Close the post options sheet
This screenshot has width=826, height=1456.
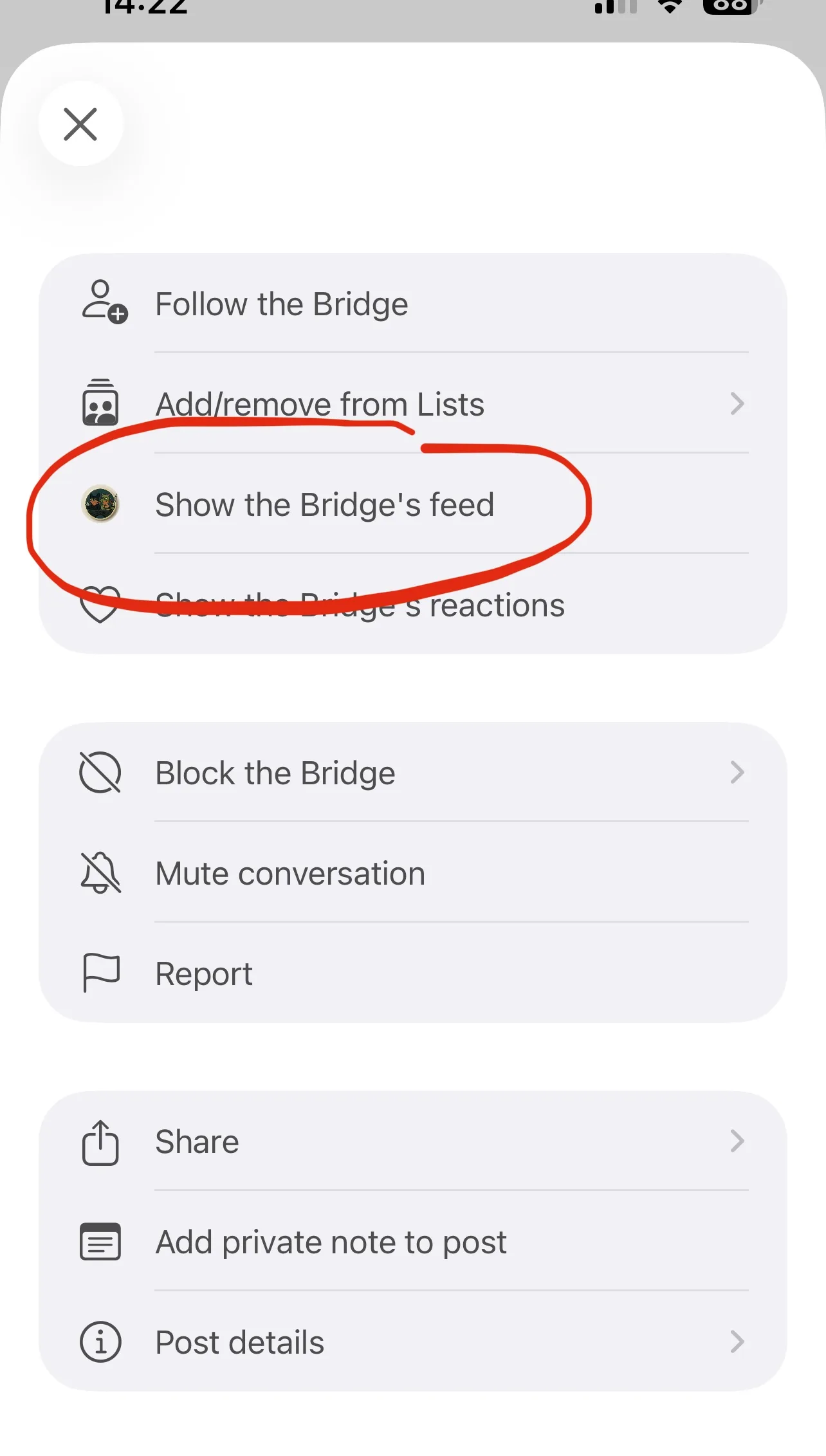pyautogui.click(x=80, y=124)
